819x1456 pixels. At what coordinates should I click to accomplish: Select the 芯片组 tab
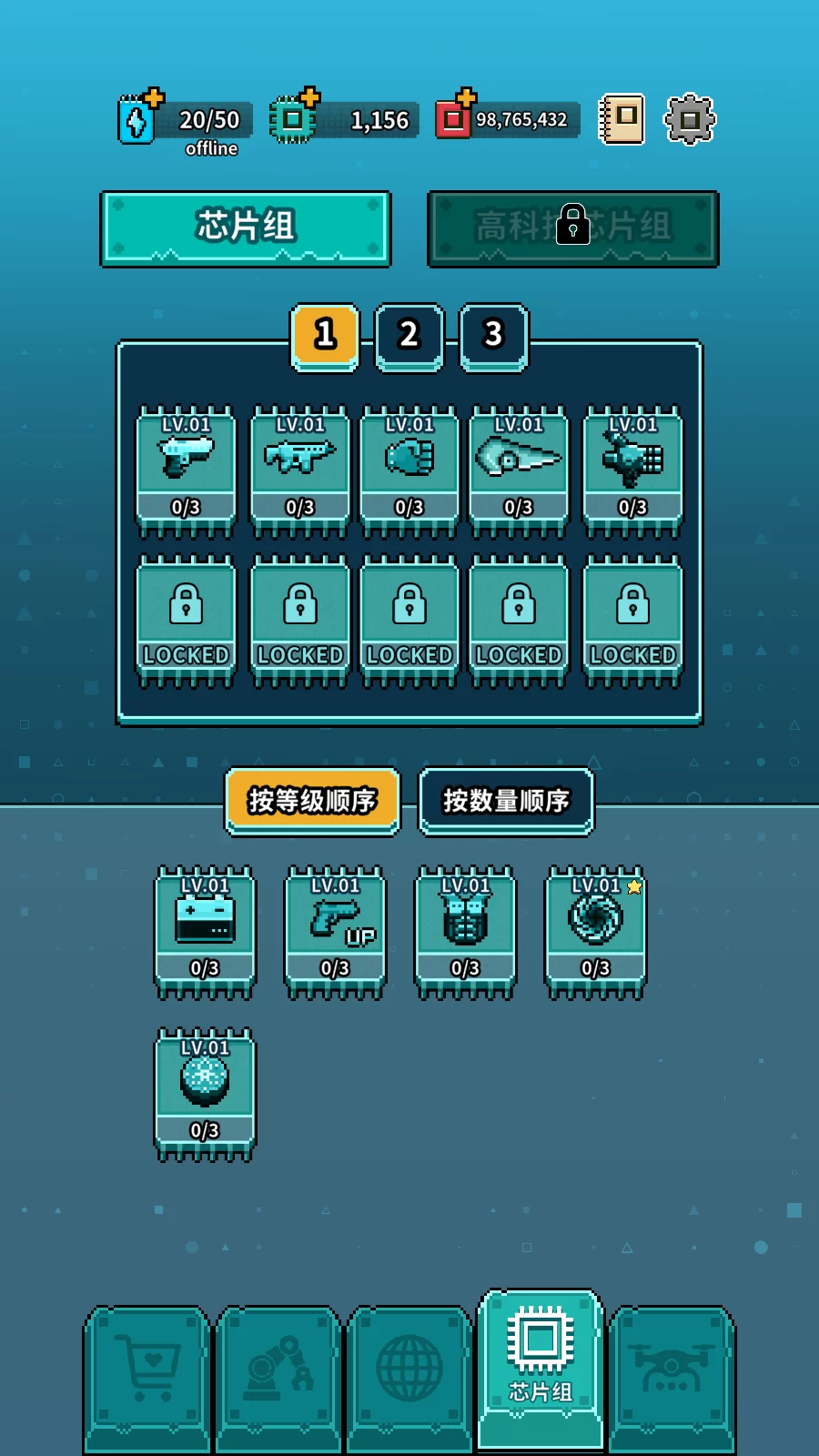(x=246, y=228)
